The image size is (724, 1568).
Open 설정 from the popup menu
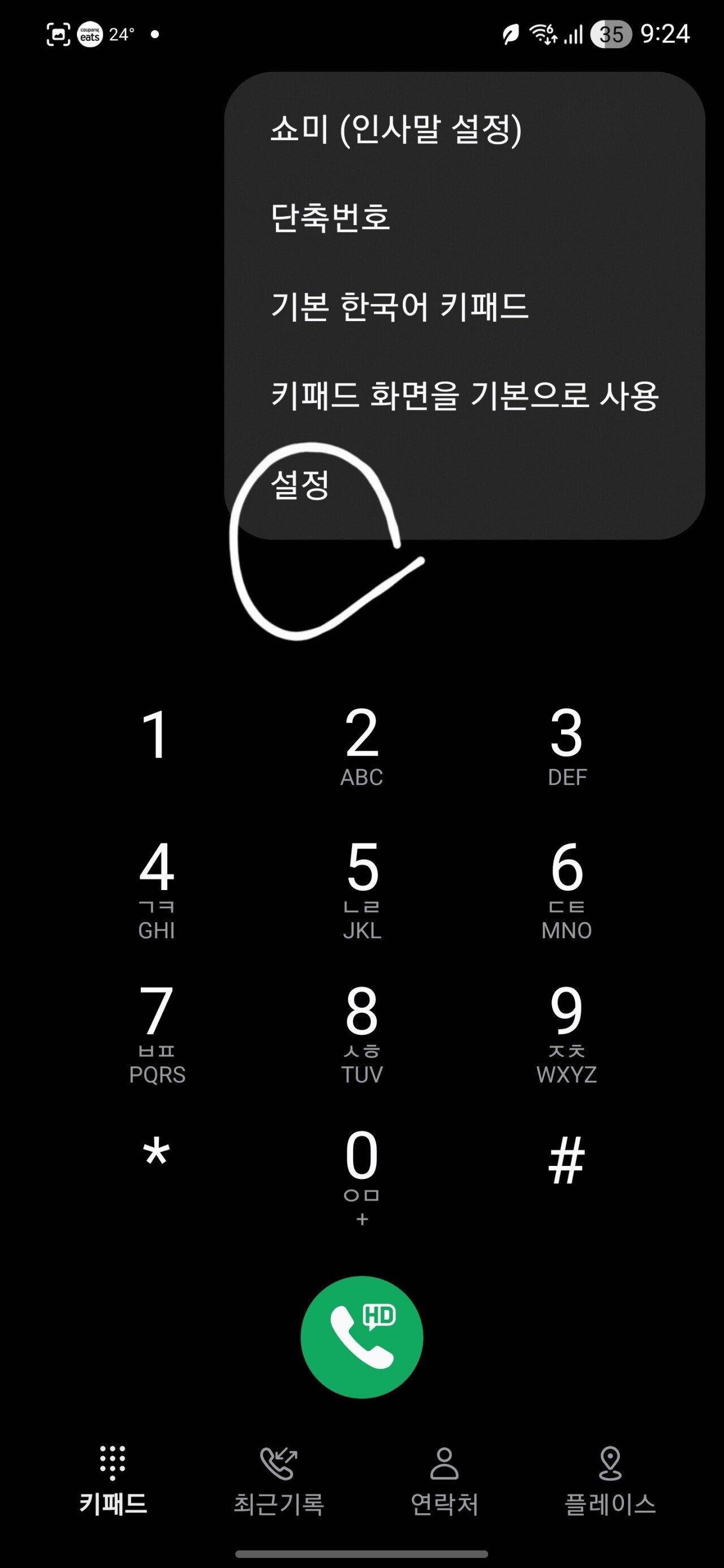point(300,485)
